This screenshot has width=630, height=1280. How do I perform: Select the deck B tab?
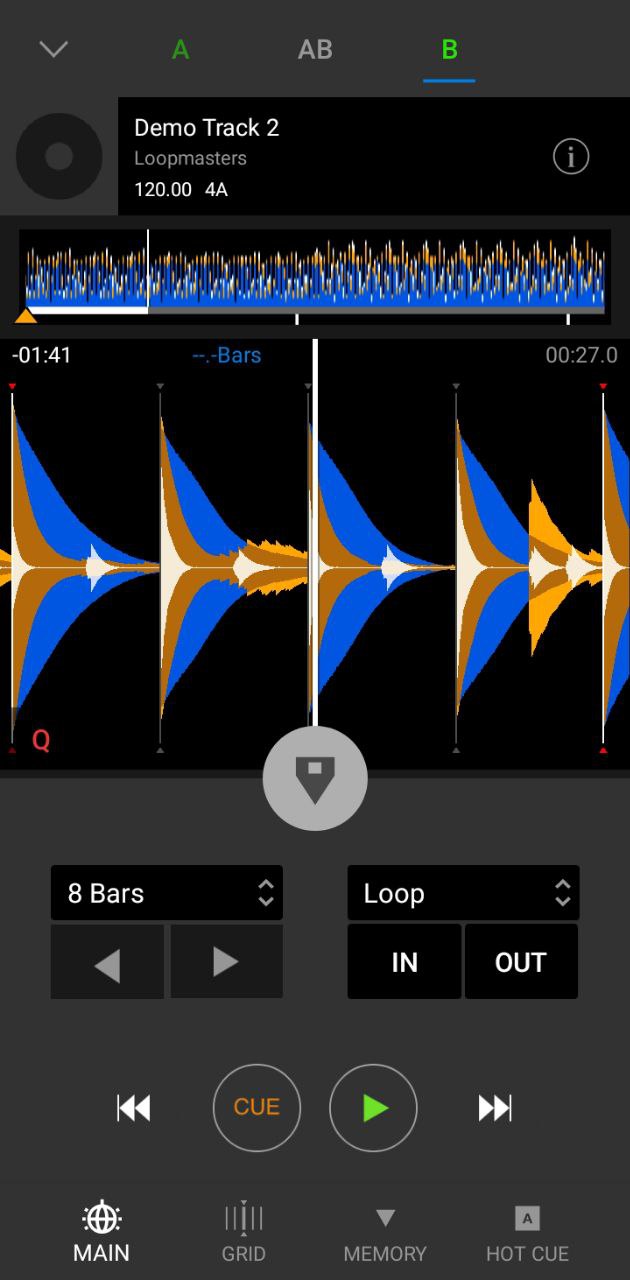pyautogui.click(x=449, y=50)
